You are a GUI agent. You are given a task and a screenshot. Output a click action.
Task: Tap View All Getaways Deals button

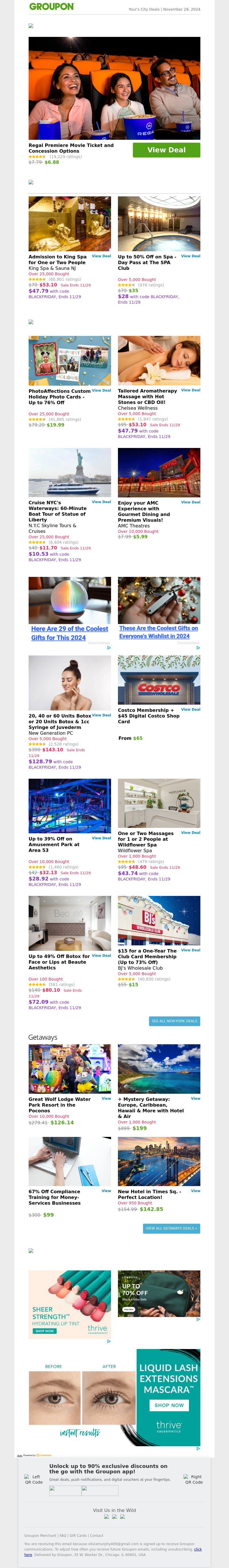click(171, 1228)
